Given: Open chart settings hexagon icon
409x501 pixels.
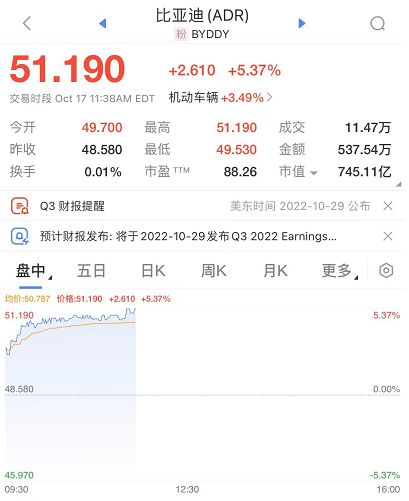Looking at the screenshot, I should tap(386, 270).
